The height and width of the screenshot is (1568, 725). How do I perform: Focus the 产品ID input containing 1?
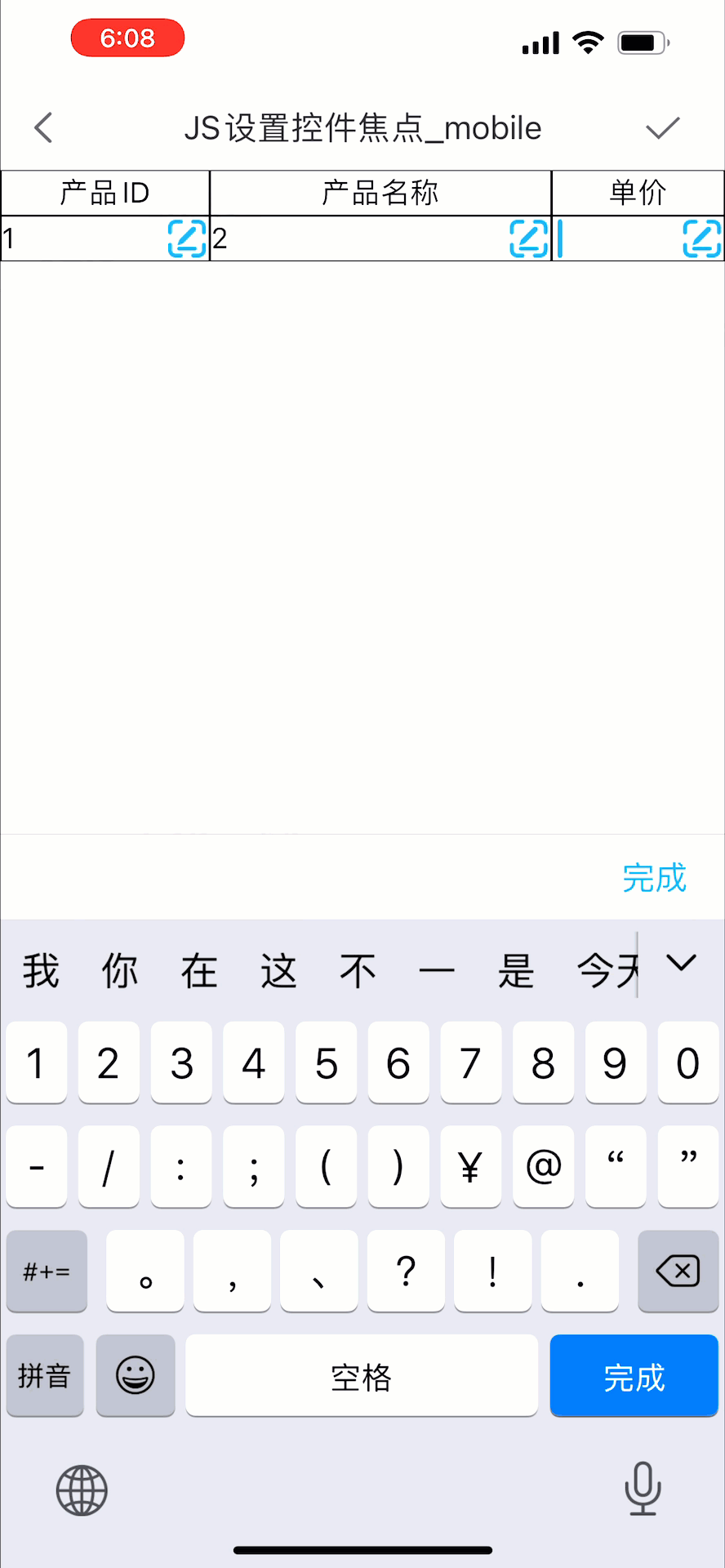pyautogui.click(x=82, y=238)
